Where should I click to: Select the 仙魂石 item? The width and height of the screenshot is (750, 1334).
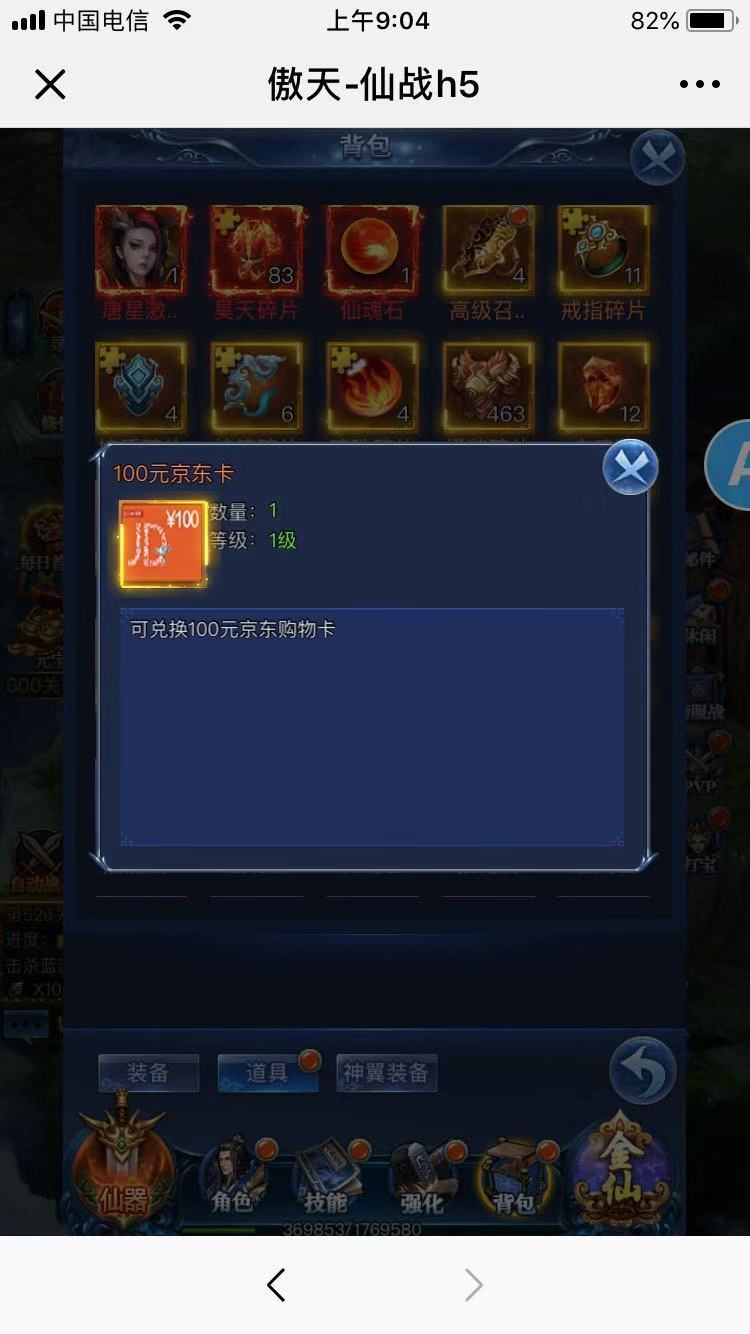point(371,250)
